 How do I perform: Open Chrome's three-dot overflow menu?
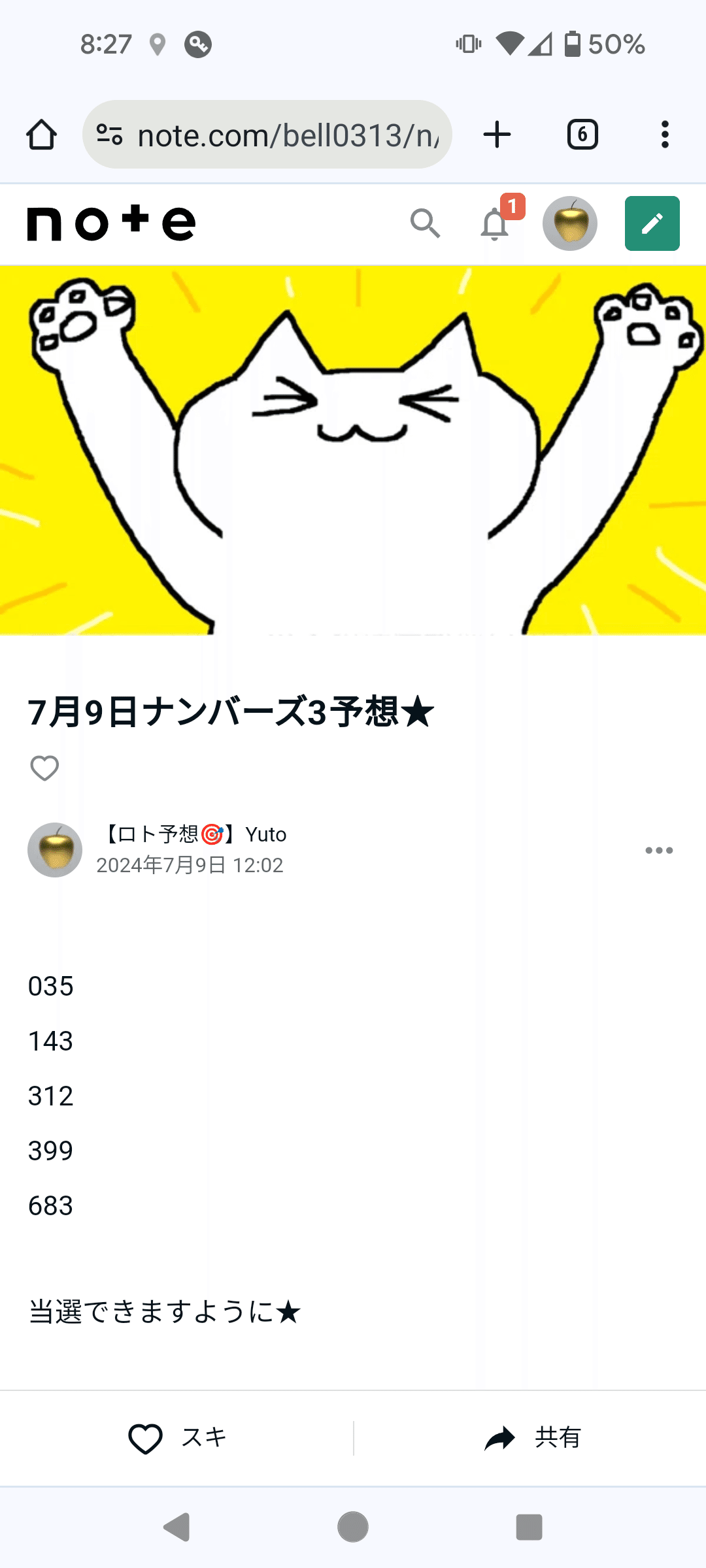click(664, 134)
